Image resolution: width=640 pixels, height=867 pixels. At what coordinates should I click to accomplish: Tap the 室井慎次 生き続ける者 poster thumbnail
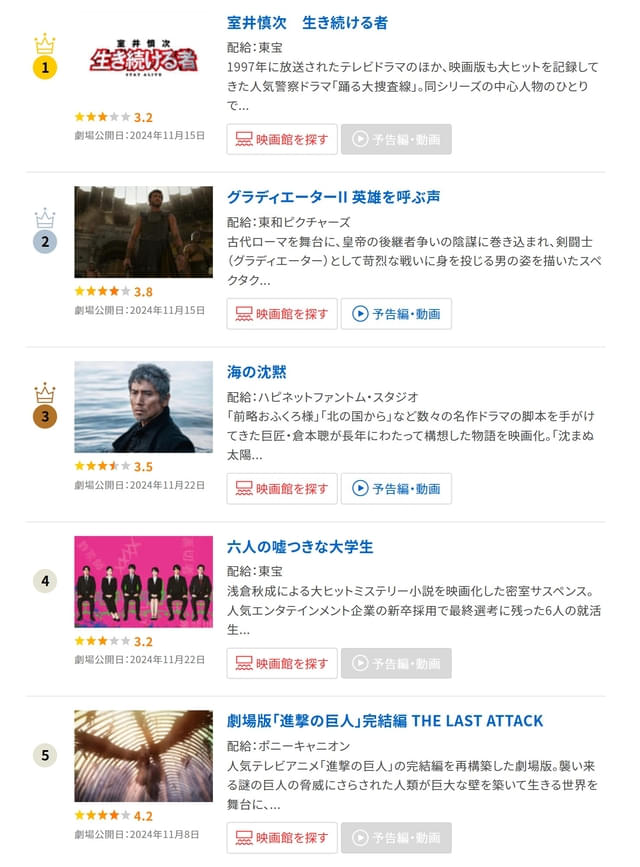pos(143,59)
